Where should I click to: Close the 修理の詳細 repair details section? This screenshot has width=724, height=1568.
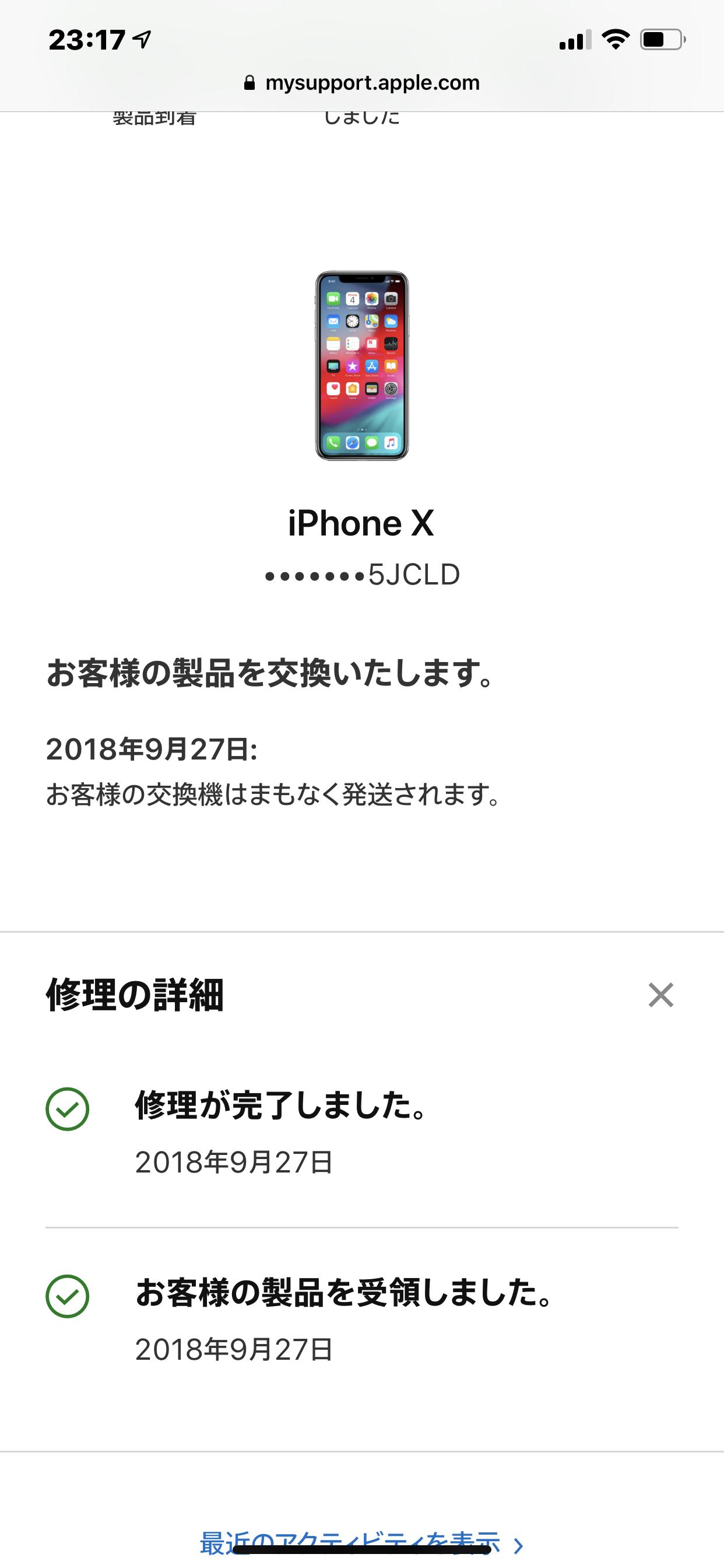[660, 995]
